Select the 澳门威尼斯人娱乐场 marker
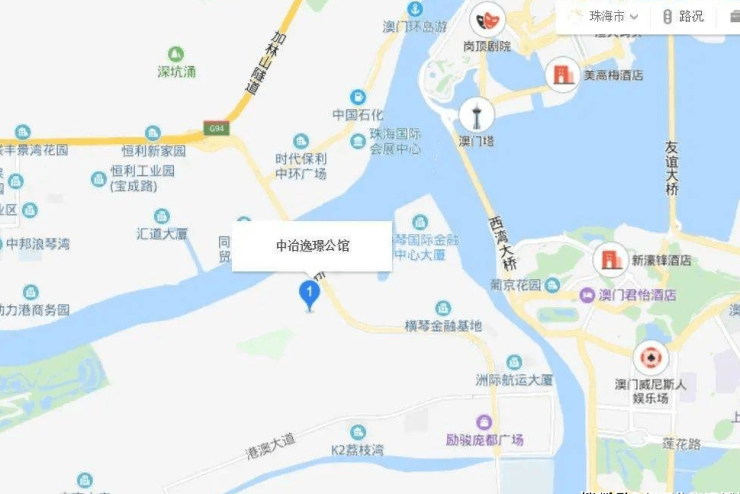The image size is (740, 494). tap(651, 358)
